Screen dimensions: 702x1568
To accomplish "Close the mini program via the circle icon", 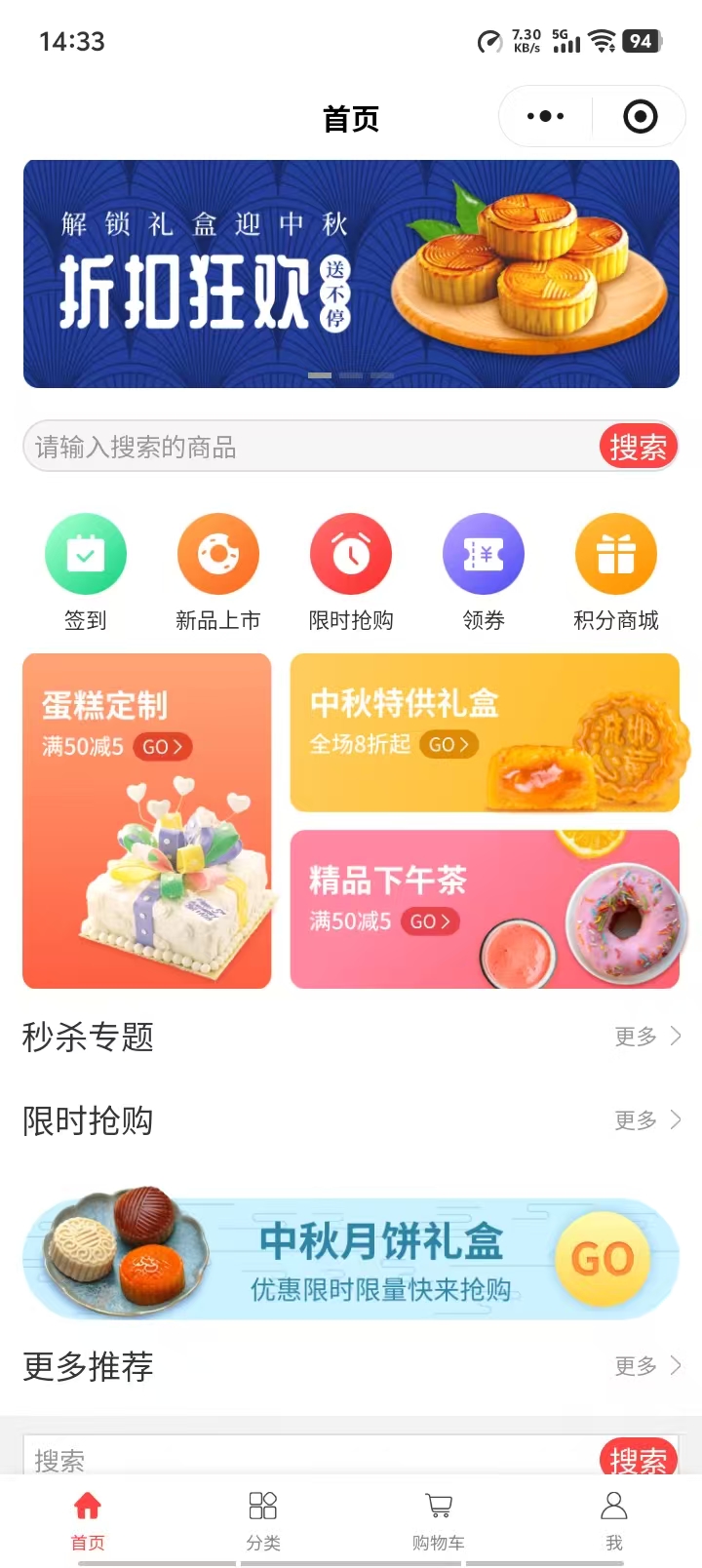I will pyautogui.click(x=640, y=117).
